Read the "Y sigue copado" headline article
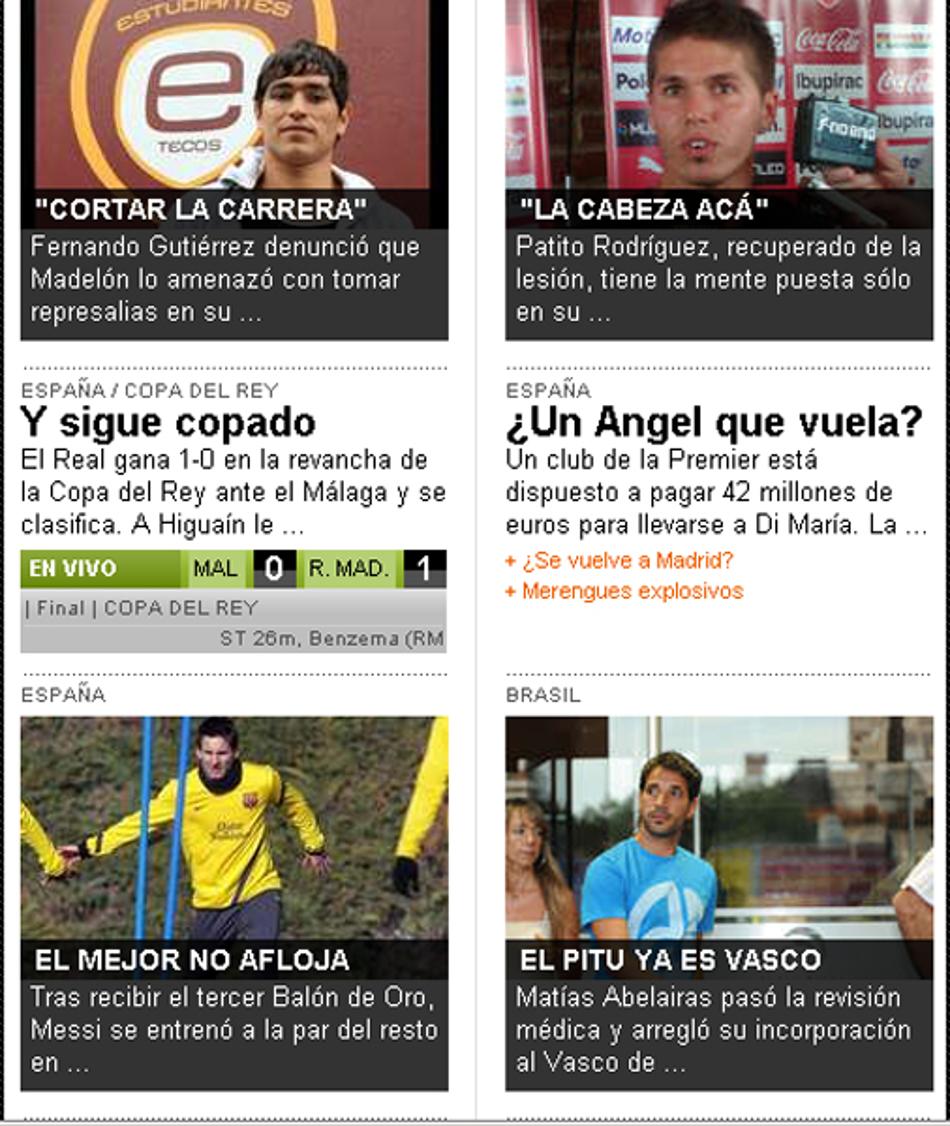 pos(168,423)
